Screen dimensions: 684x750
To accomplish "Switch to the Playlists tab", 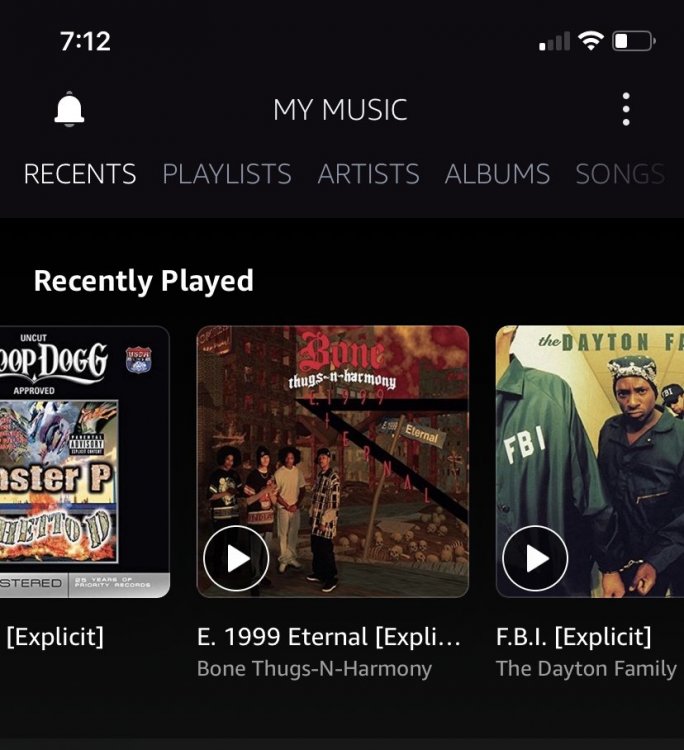I will pos(227,174).
